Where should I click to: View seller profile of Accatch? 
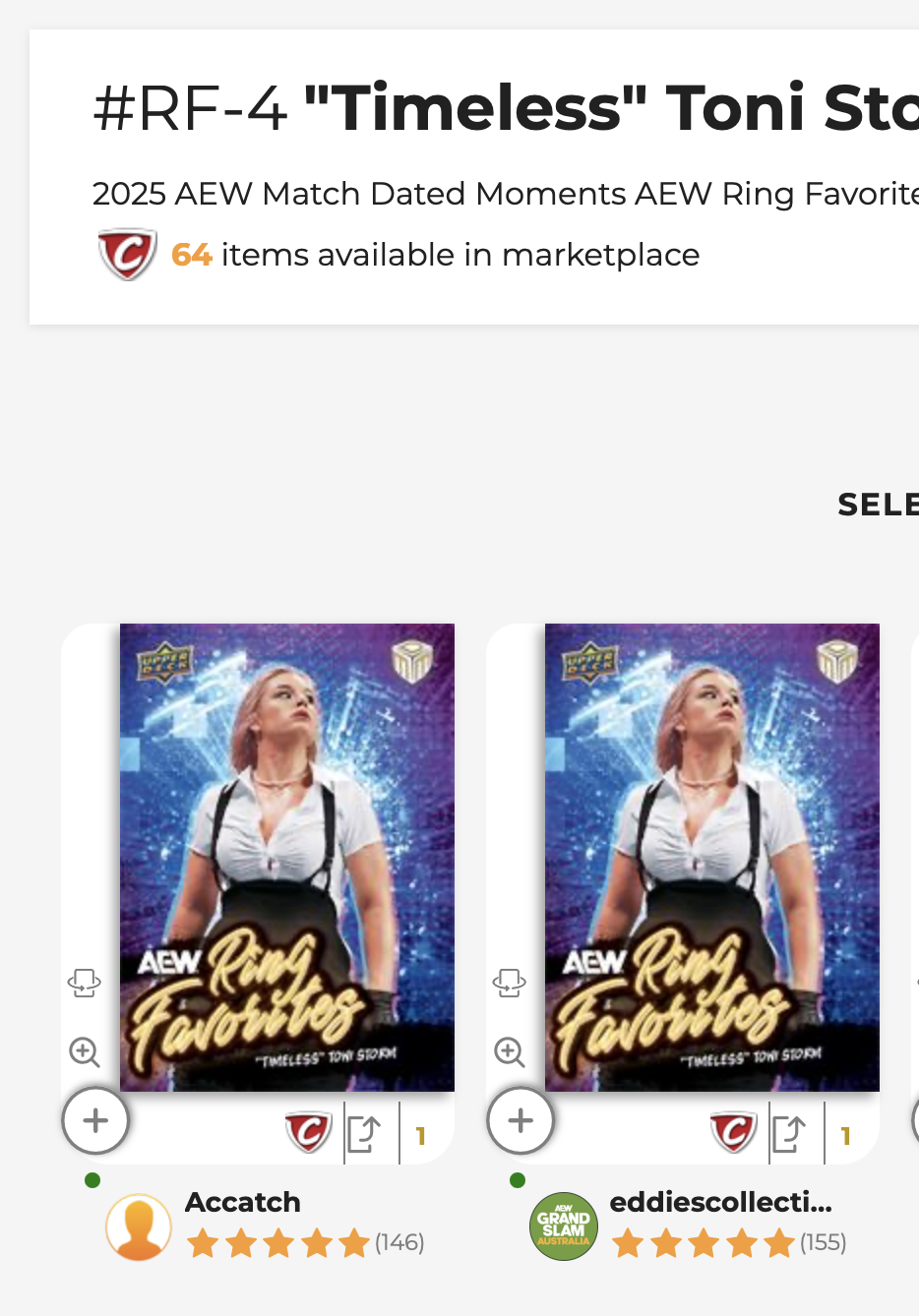(x=243, y=1202)
